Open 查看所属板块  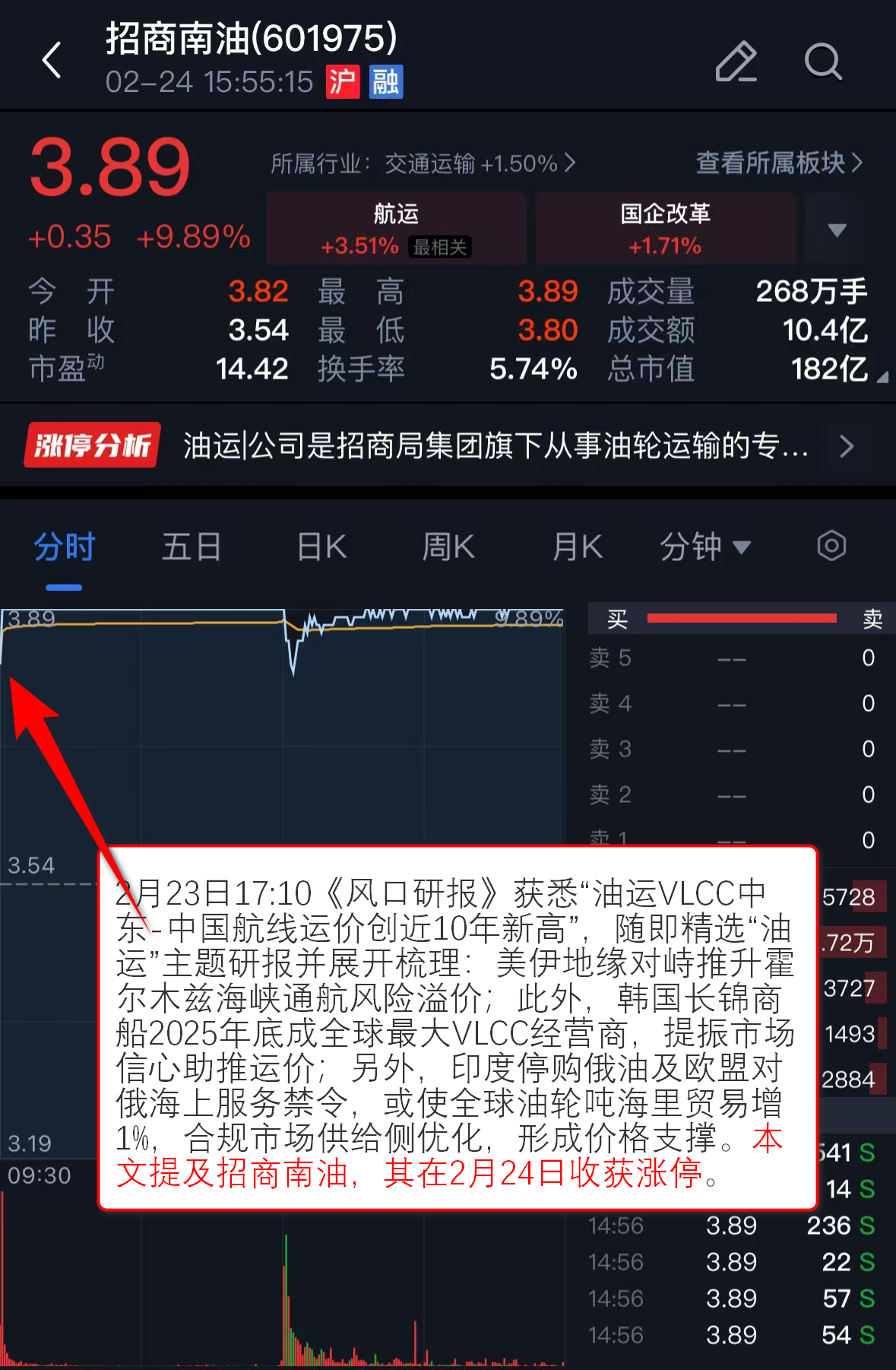tap(779, 163)
